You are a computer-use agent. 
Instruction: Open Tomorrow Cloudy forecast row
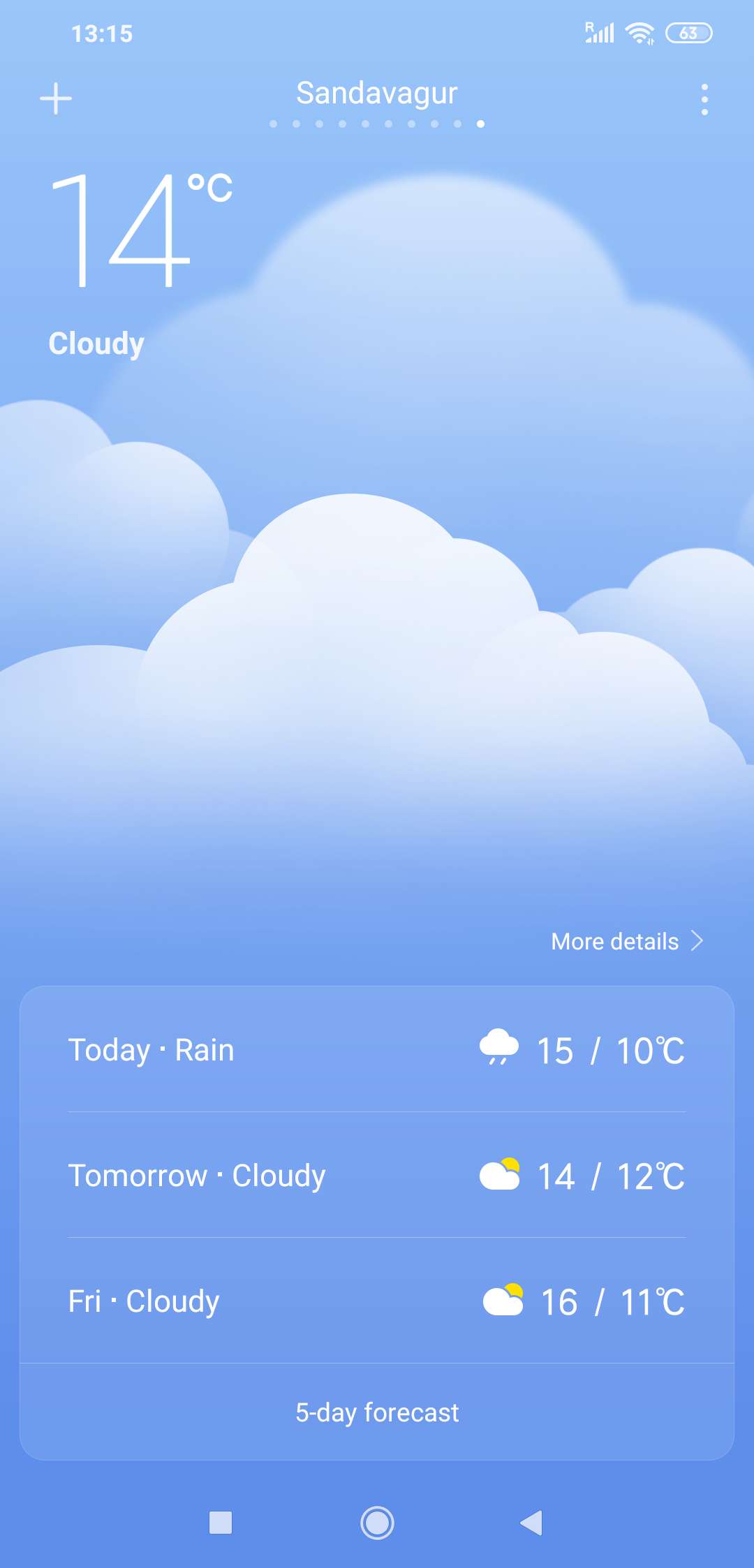(x=377, y=1176)
